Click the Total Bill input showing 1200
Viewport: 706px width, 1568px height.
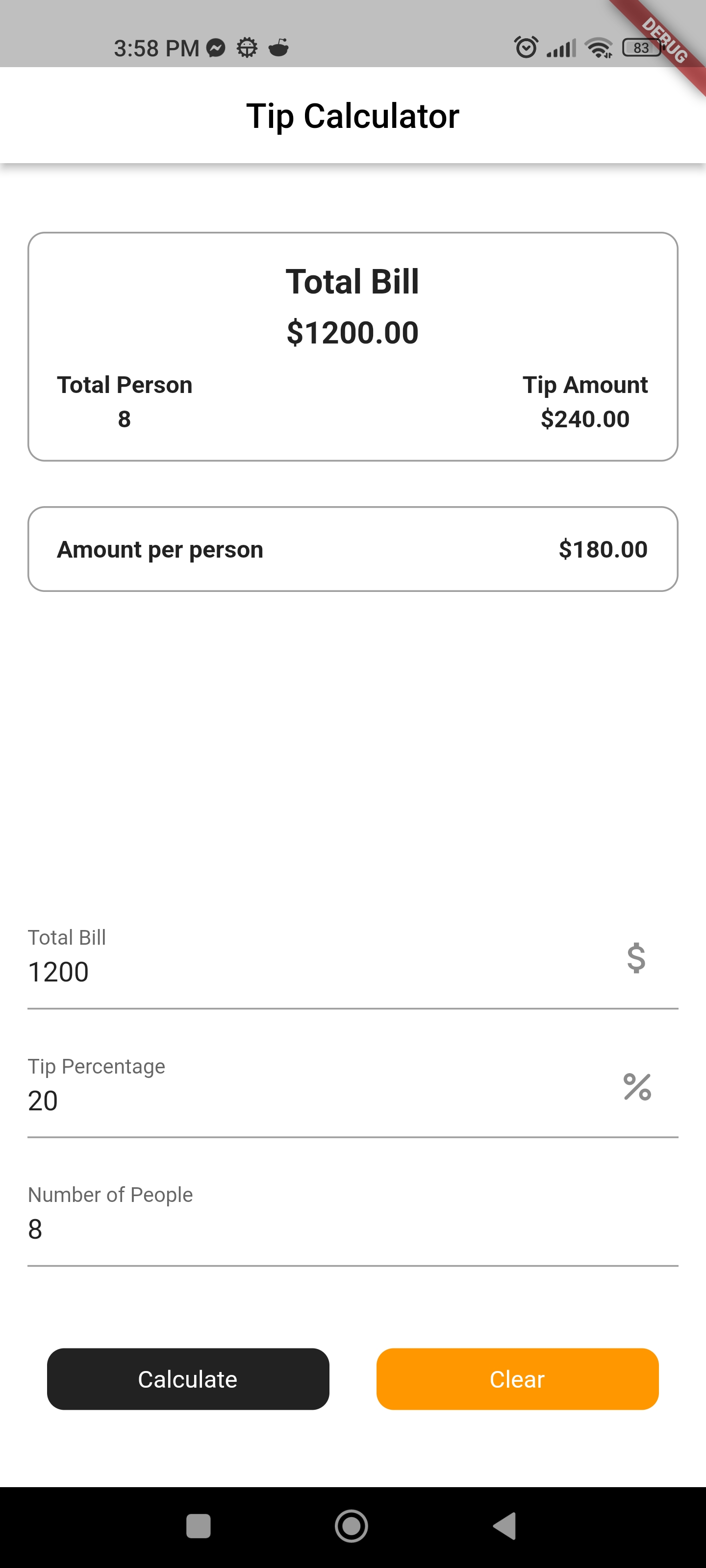244,972
